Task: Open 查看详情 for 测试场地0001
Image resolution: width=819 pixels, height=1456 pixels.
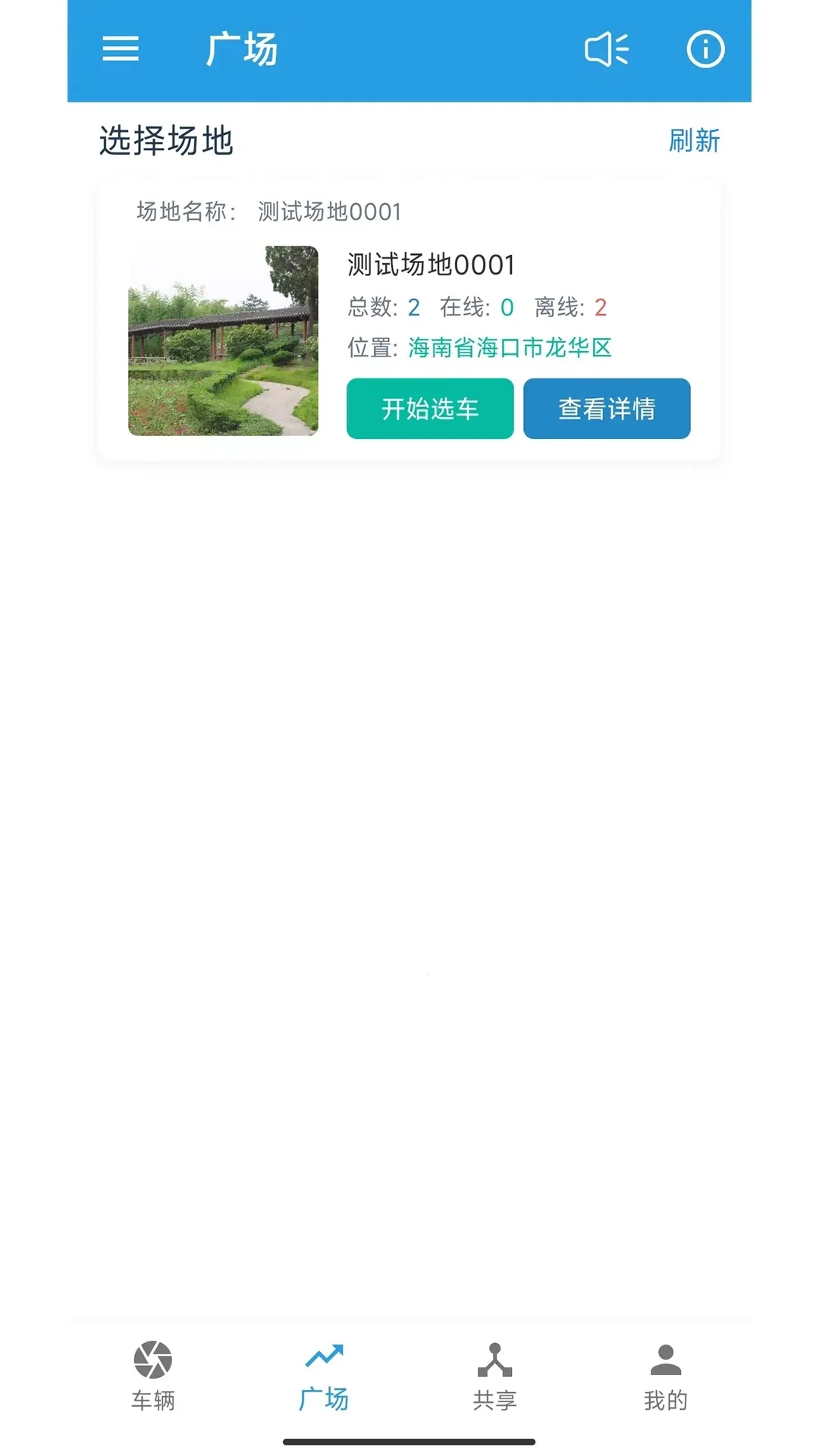Action: click(606, 408)
